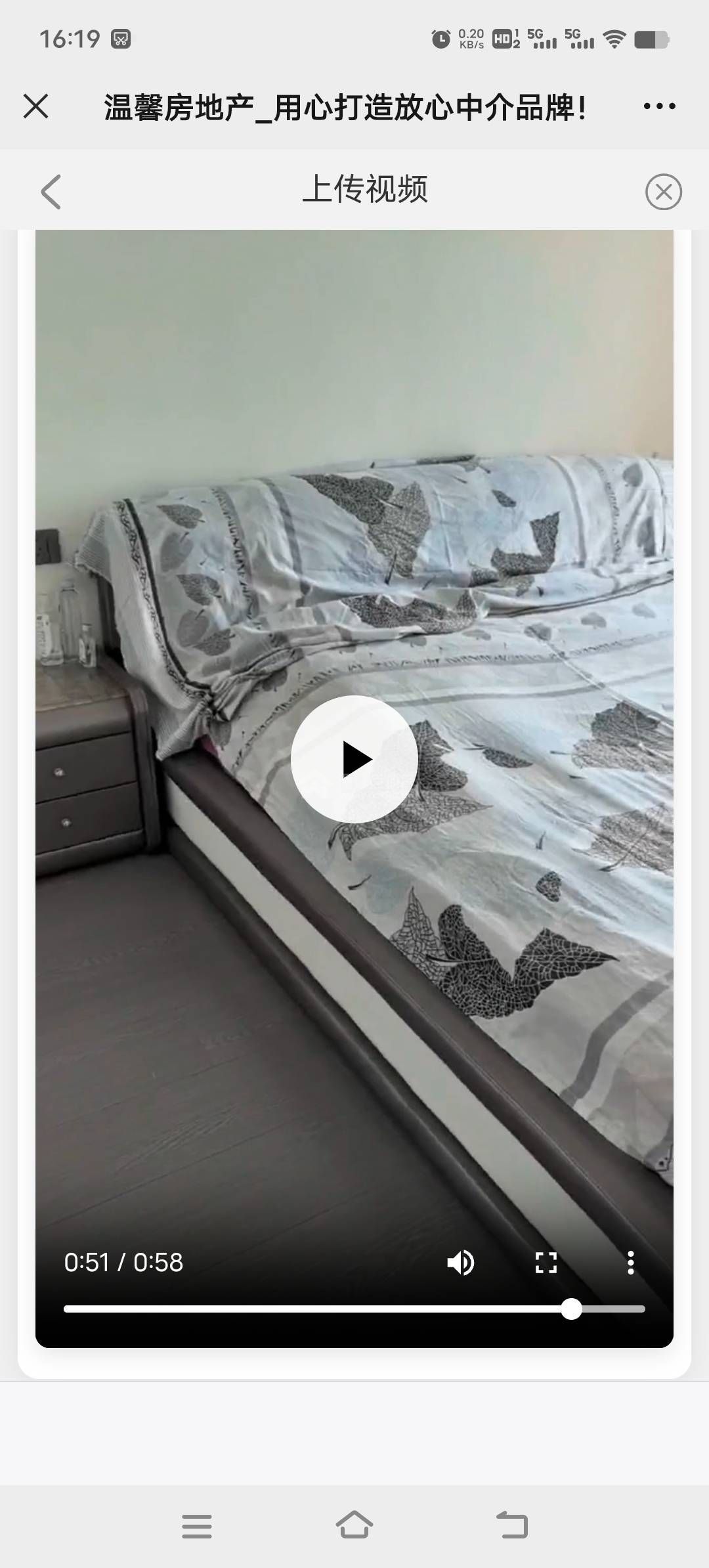Go to the system home screen

pyautogui.click(x=354, y=1525)
